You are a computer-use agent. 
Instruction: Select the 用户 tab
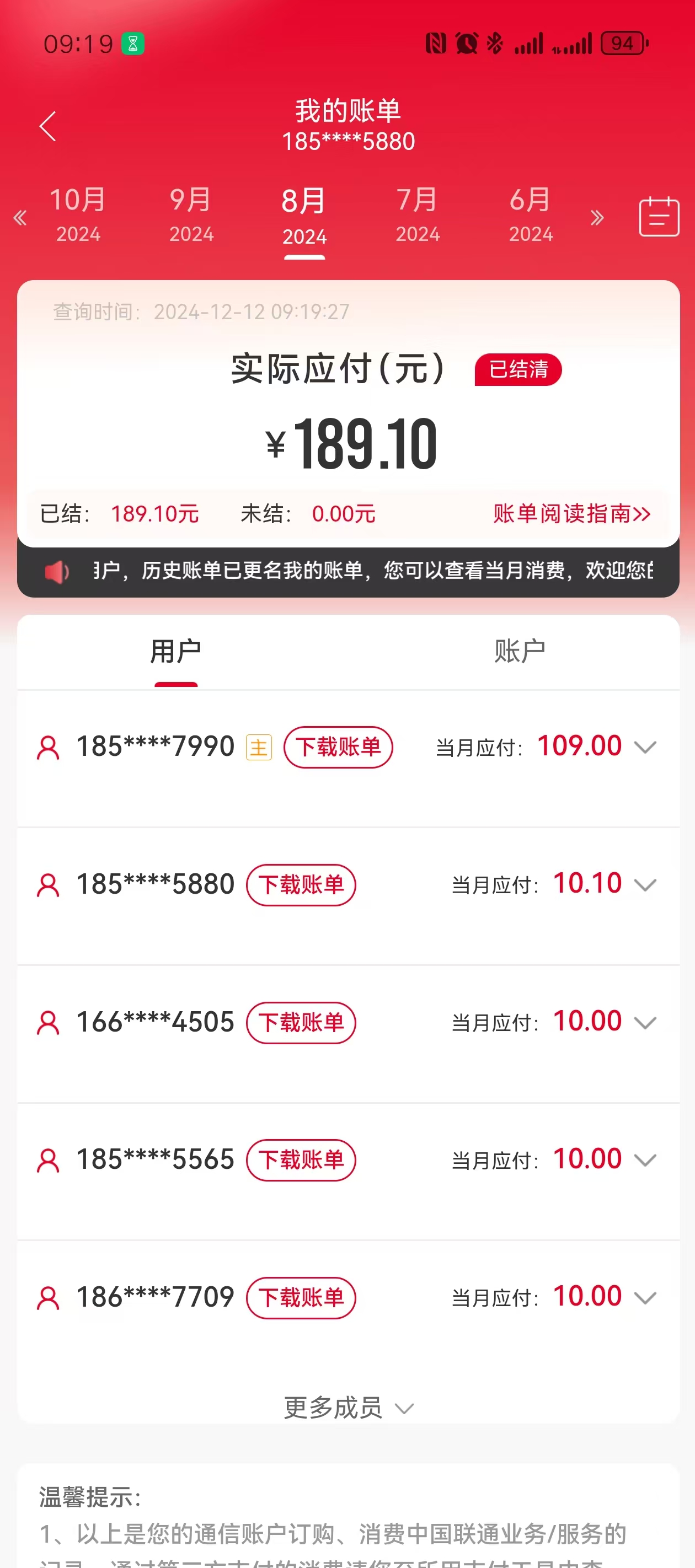(175, 651)
